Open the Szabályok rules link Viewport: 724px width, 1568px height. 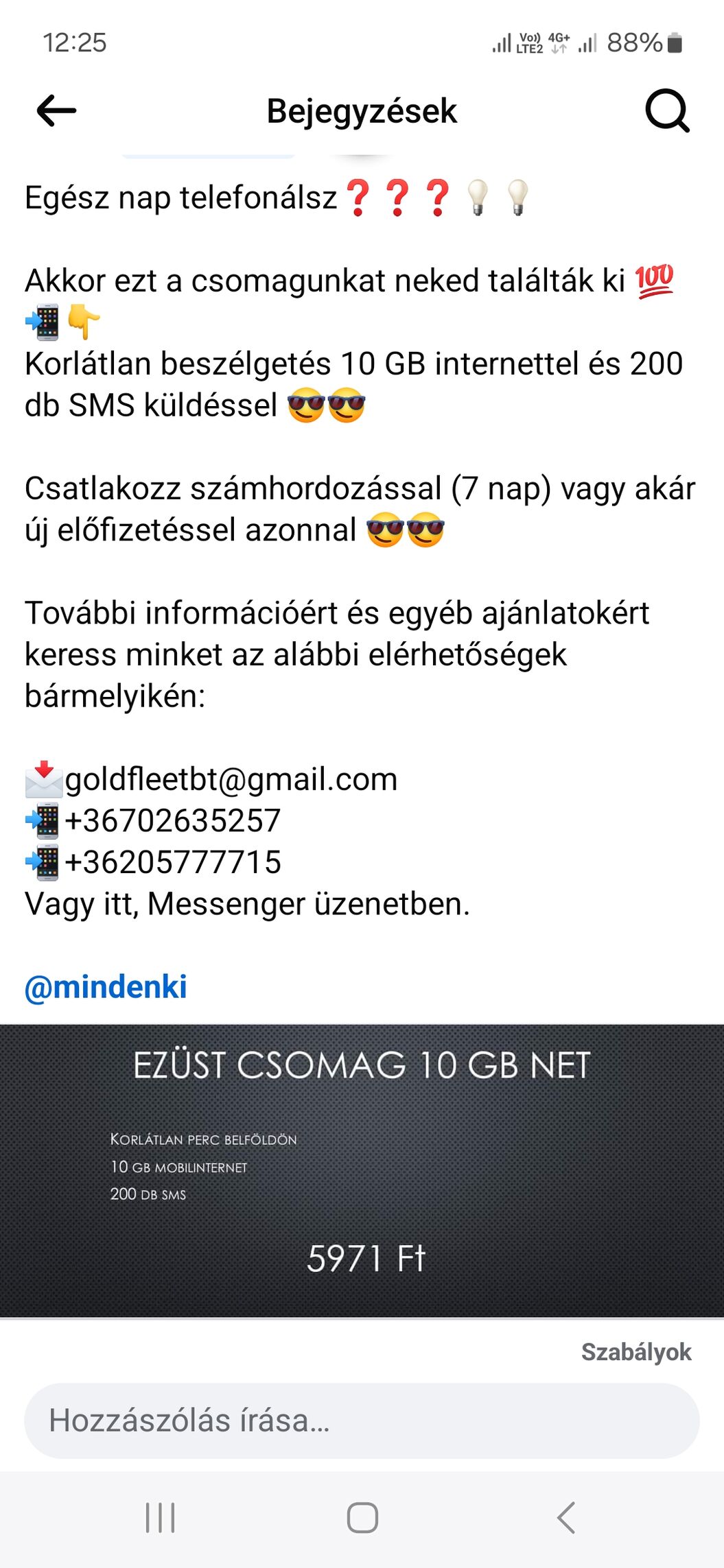click(x=635, y=1352)
